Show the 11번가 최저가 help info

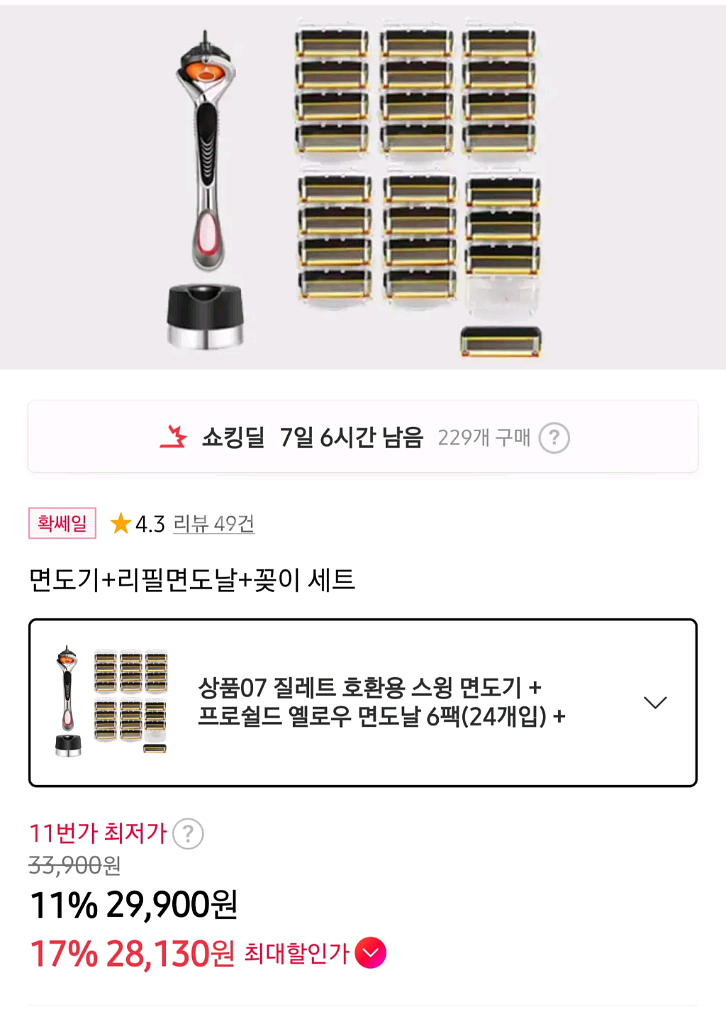point(188,833)
